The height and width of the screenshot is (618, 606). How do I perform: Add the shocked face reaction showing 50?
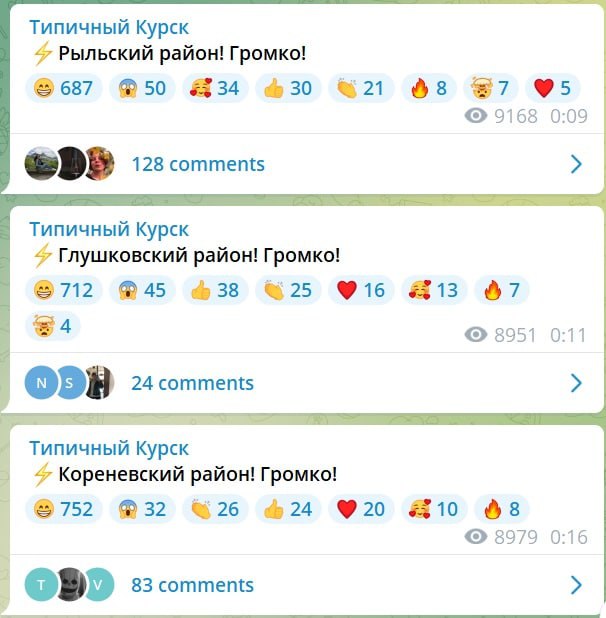click(142, 89)
